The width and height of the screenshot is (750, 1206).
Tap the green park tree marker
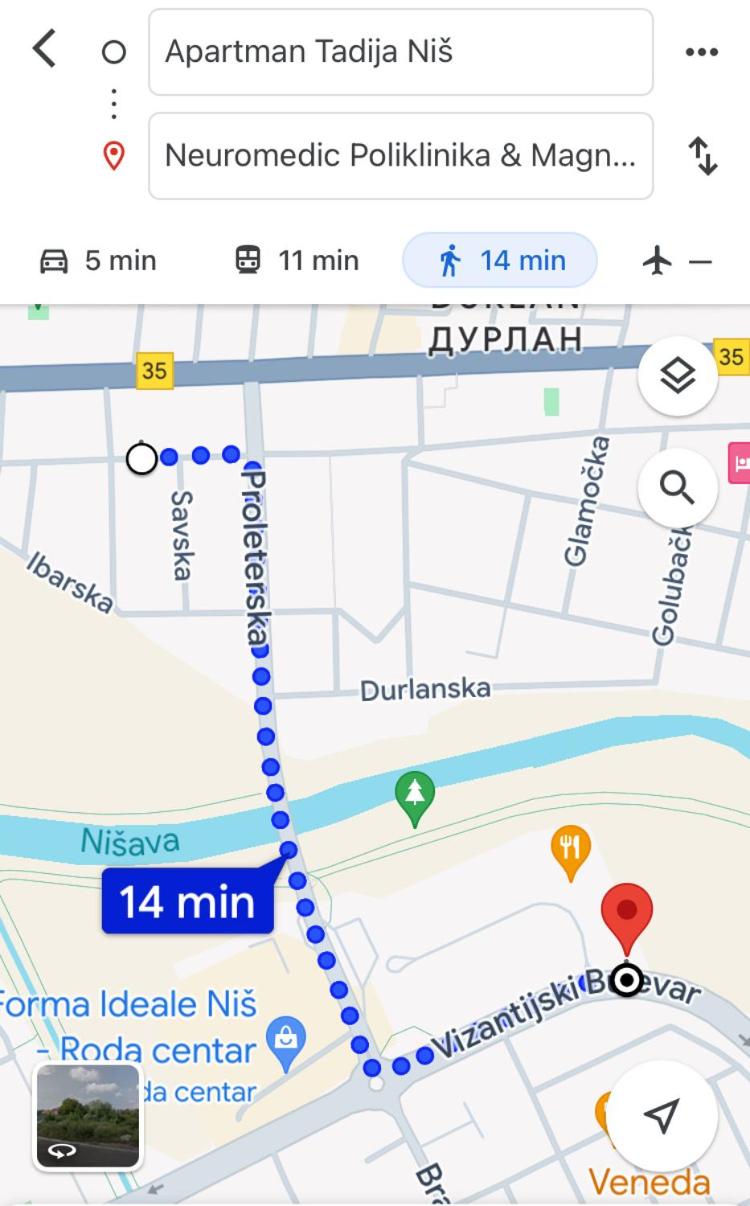[x=415, y=798]
